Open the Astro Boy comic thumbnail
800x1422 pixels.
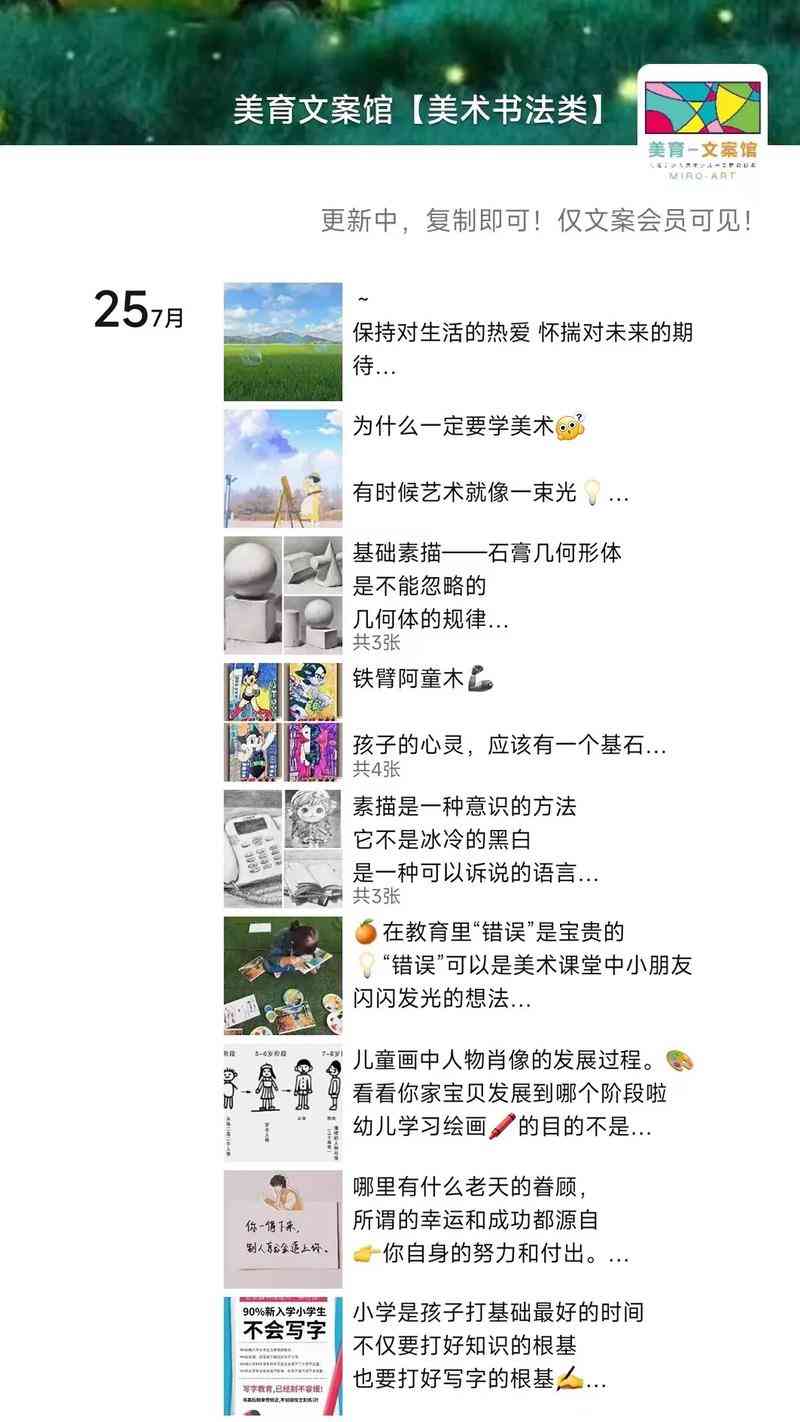pyautogui.click(x=282, y=720)
